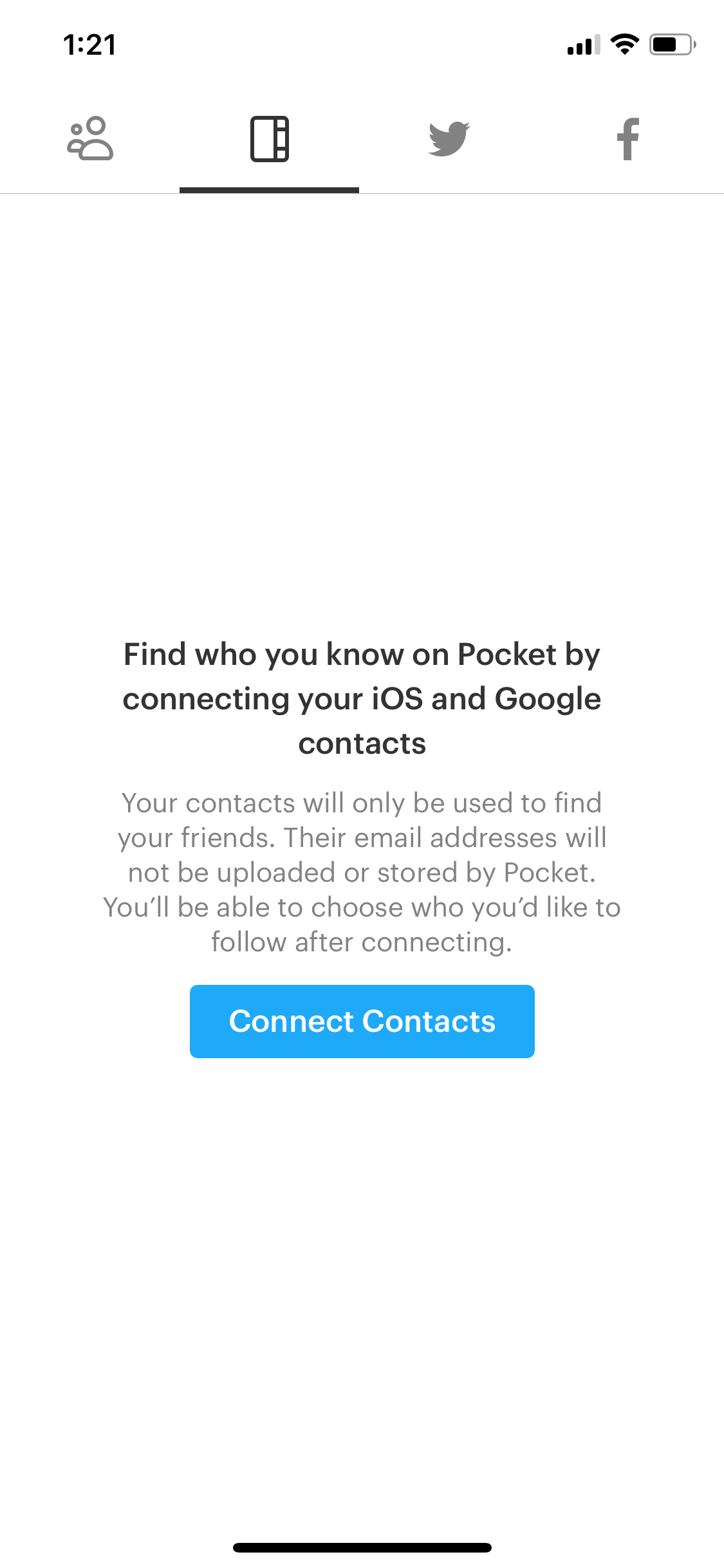This screenshot has height=1568, width=724.
Task: Tap the Connect Contacts button
Action: click(x=362, y=1022)
